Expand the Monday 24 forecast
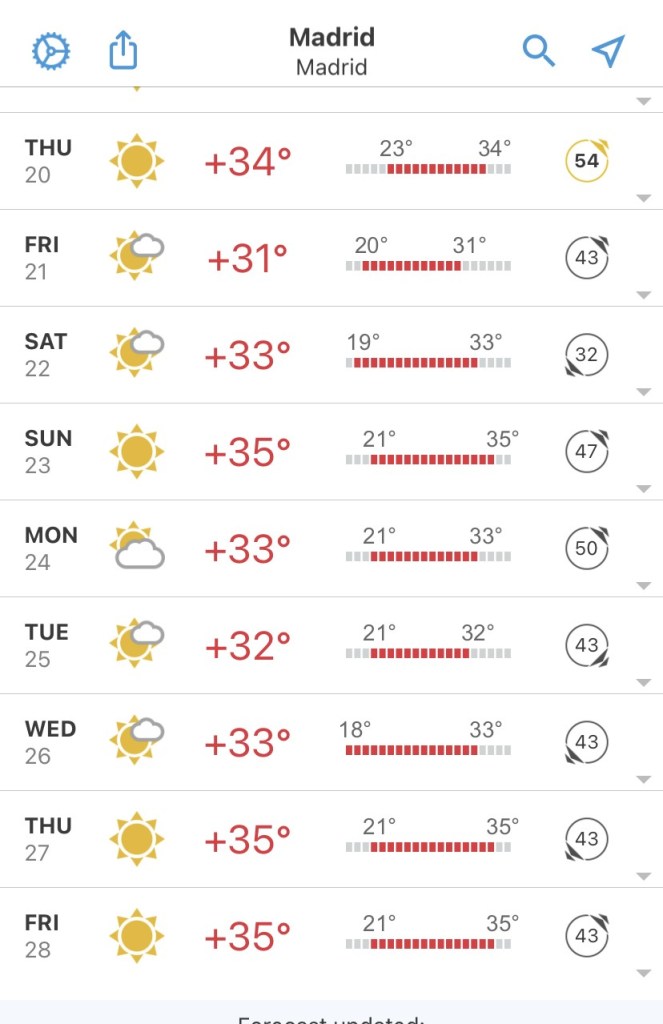 coord(643,586)
